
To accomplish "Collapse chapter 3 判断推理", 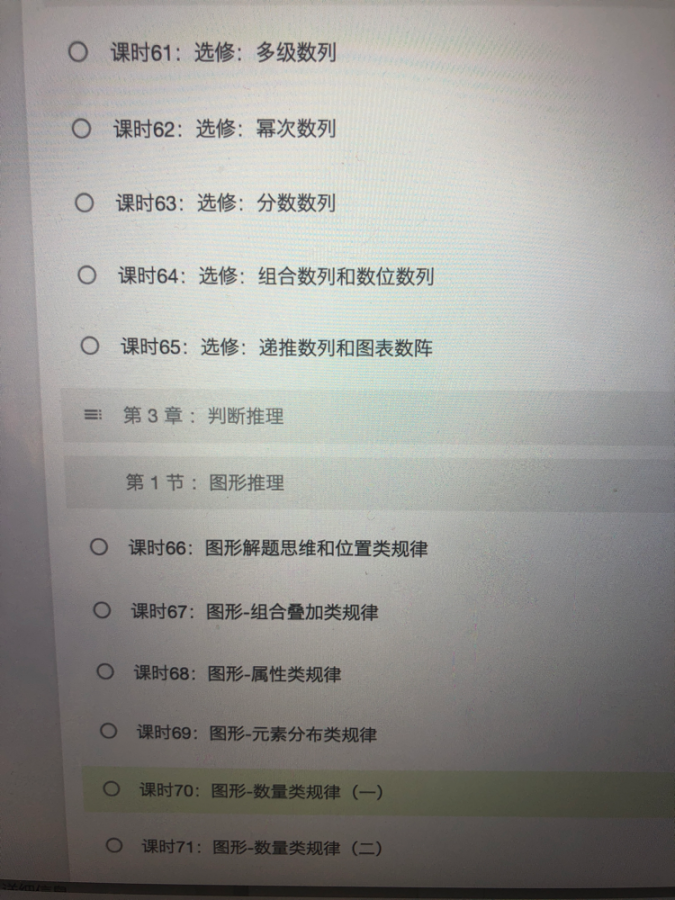I will coord(203,416).
